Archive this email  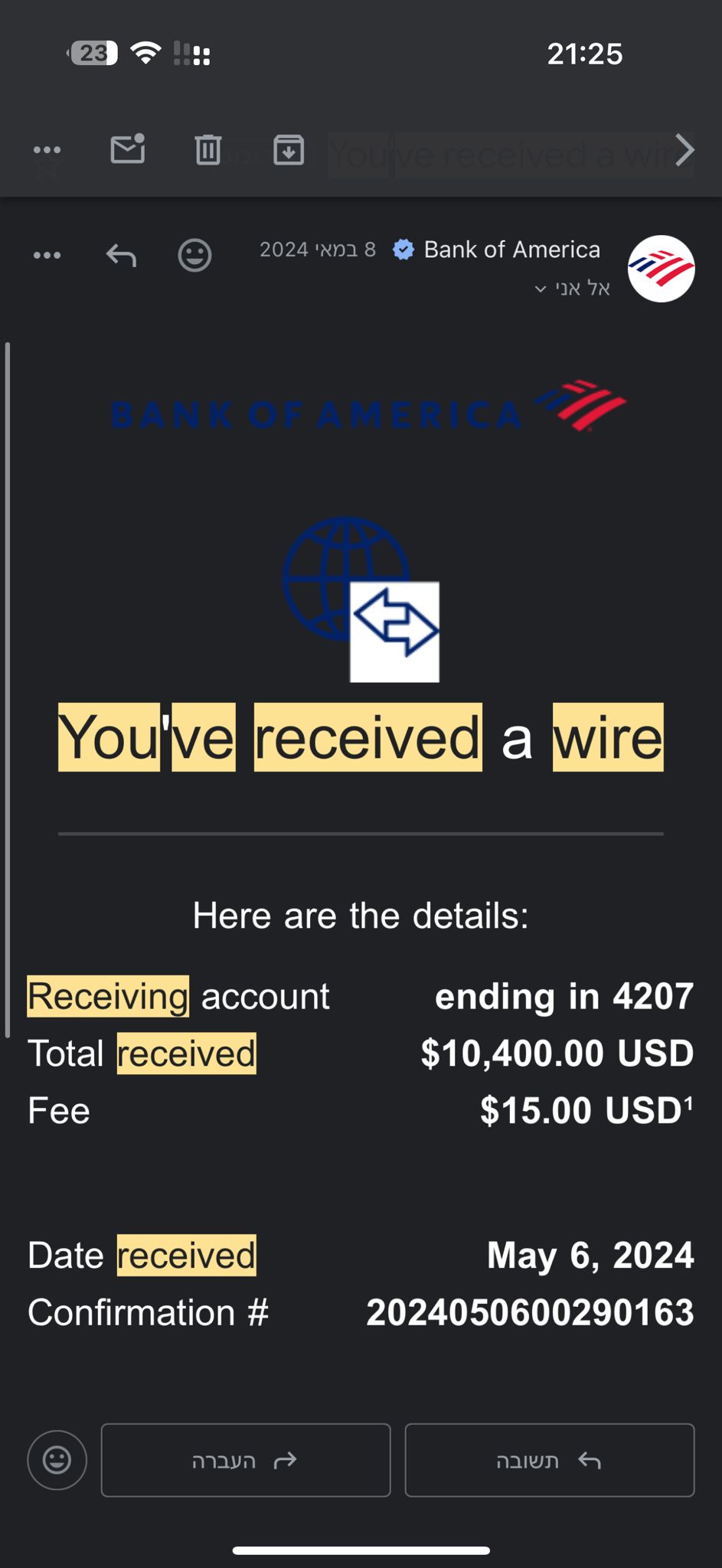(289, 150)
